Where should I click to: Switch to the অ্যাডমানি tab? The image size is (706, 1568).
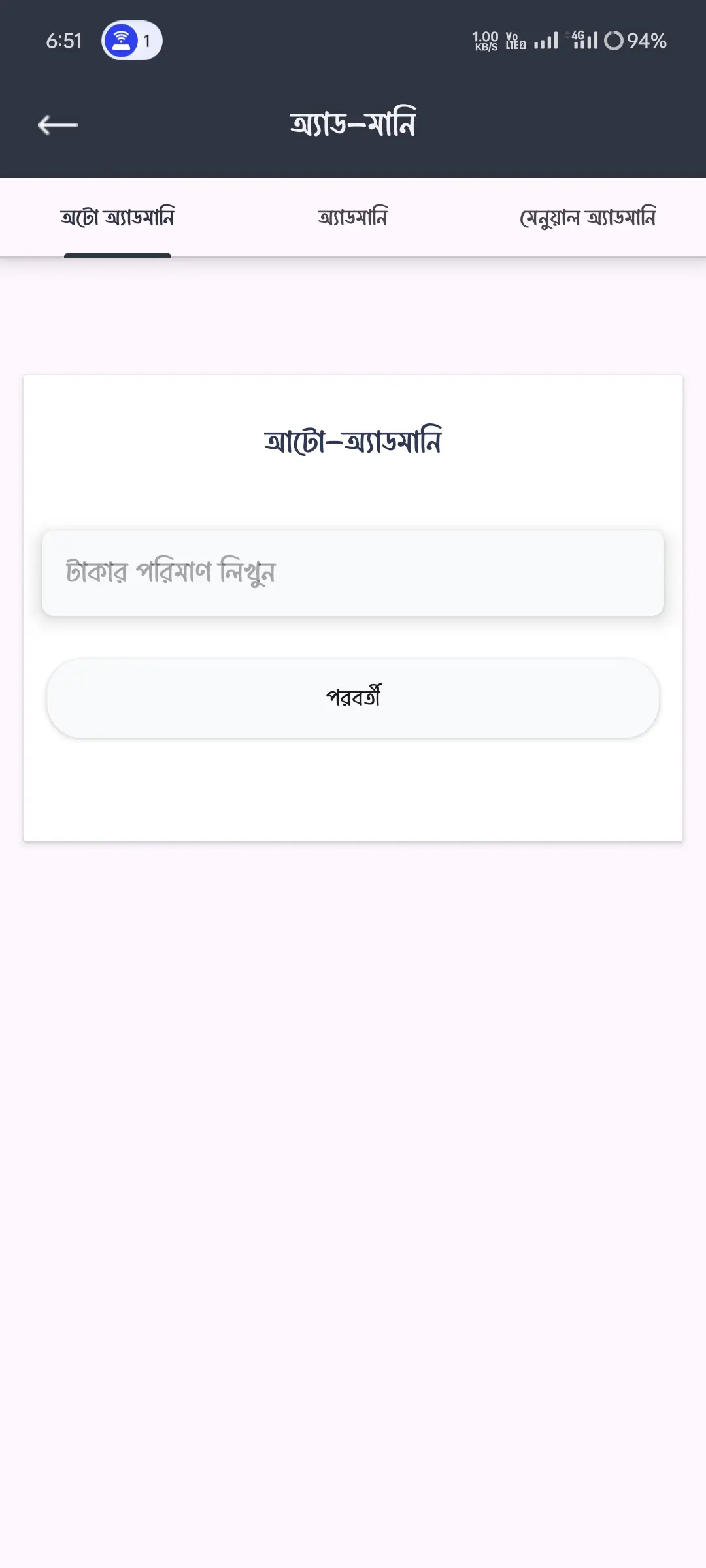coord(353,218)
